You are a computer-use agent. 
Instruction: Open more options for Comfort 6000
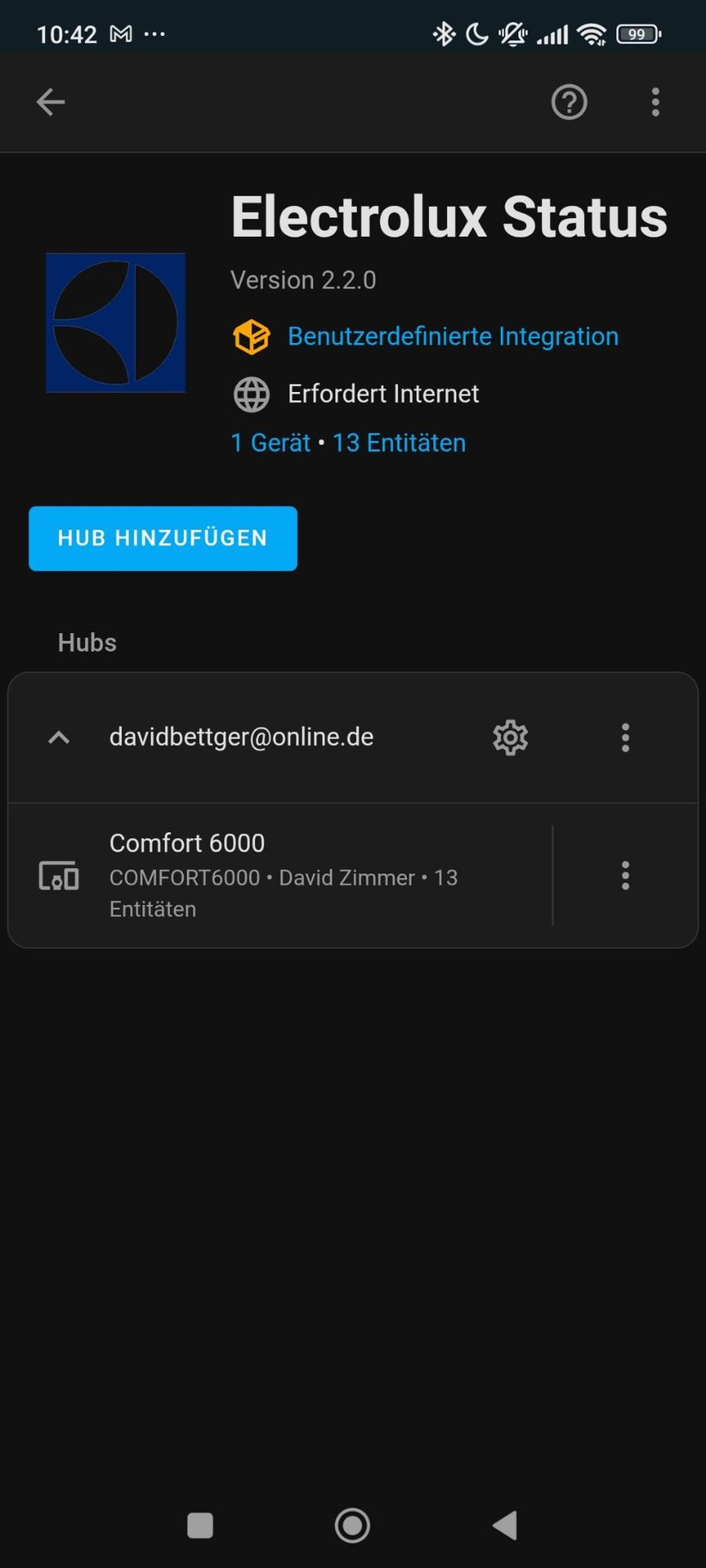coord(625,876)
